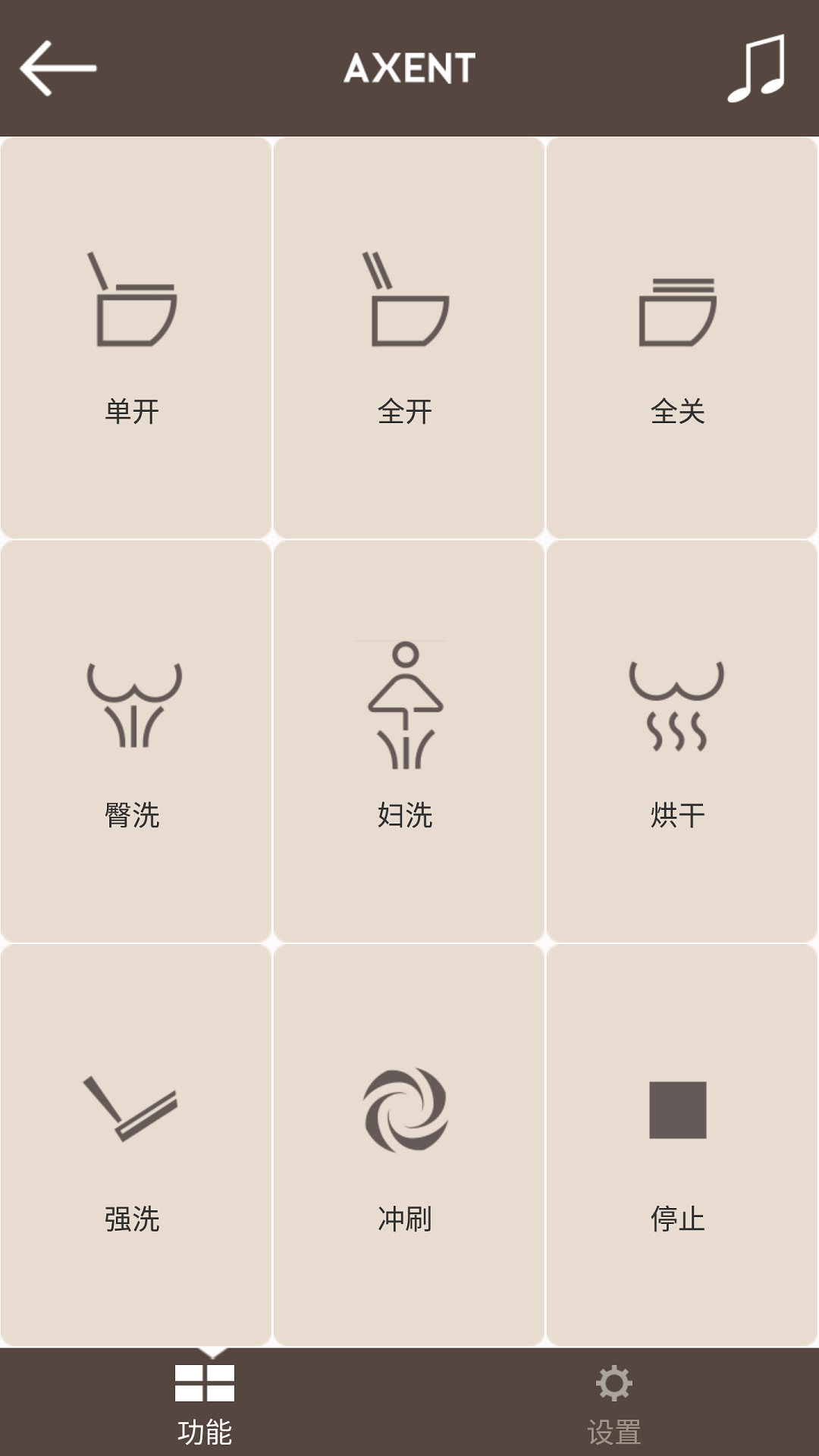Open the music note icon
The image size is (819, 1456).
point(756,68)
